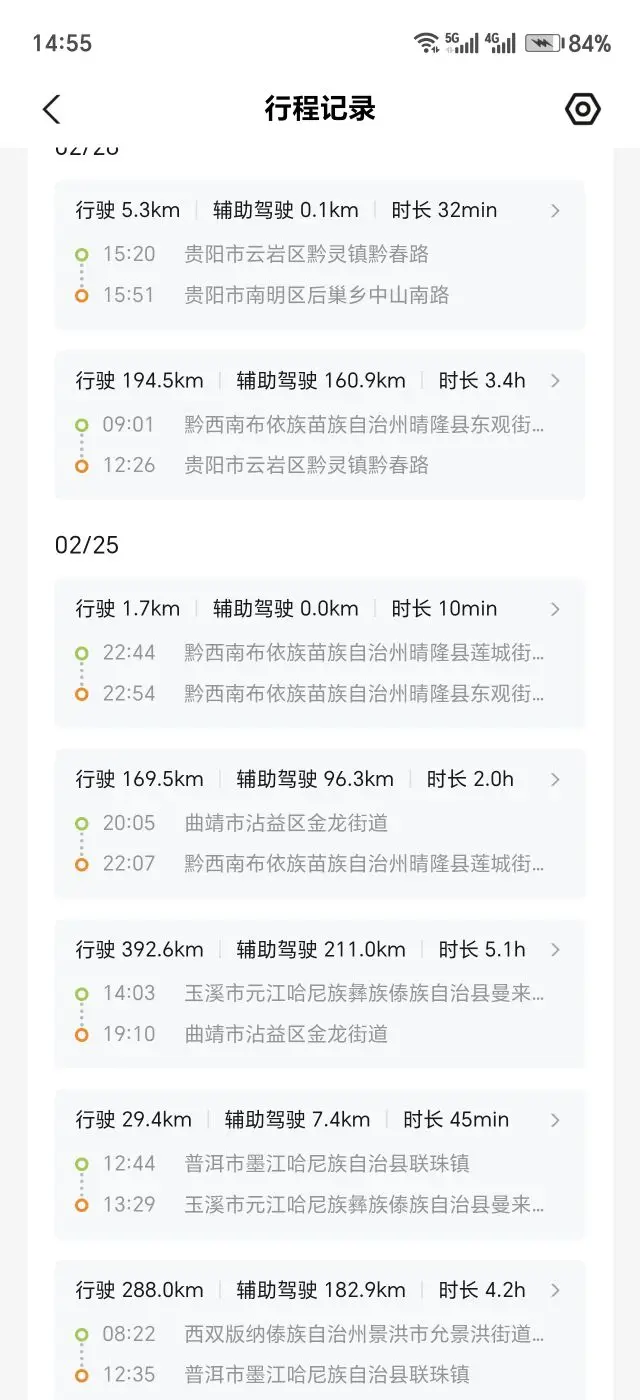Open the 29.4km trip starting 12:44
This screenshot has height=1400, width=640.
pos(320,1163)
